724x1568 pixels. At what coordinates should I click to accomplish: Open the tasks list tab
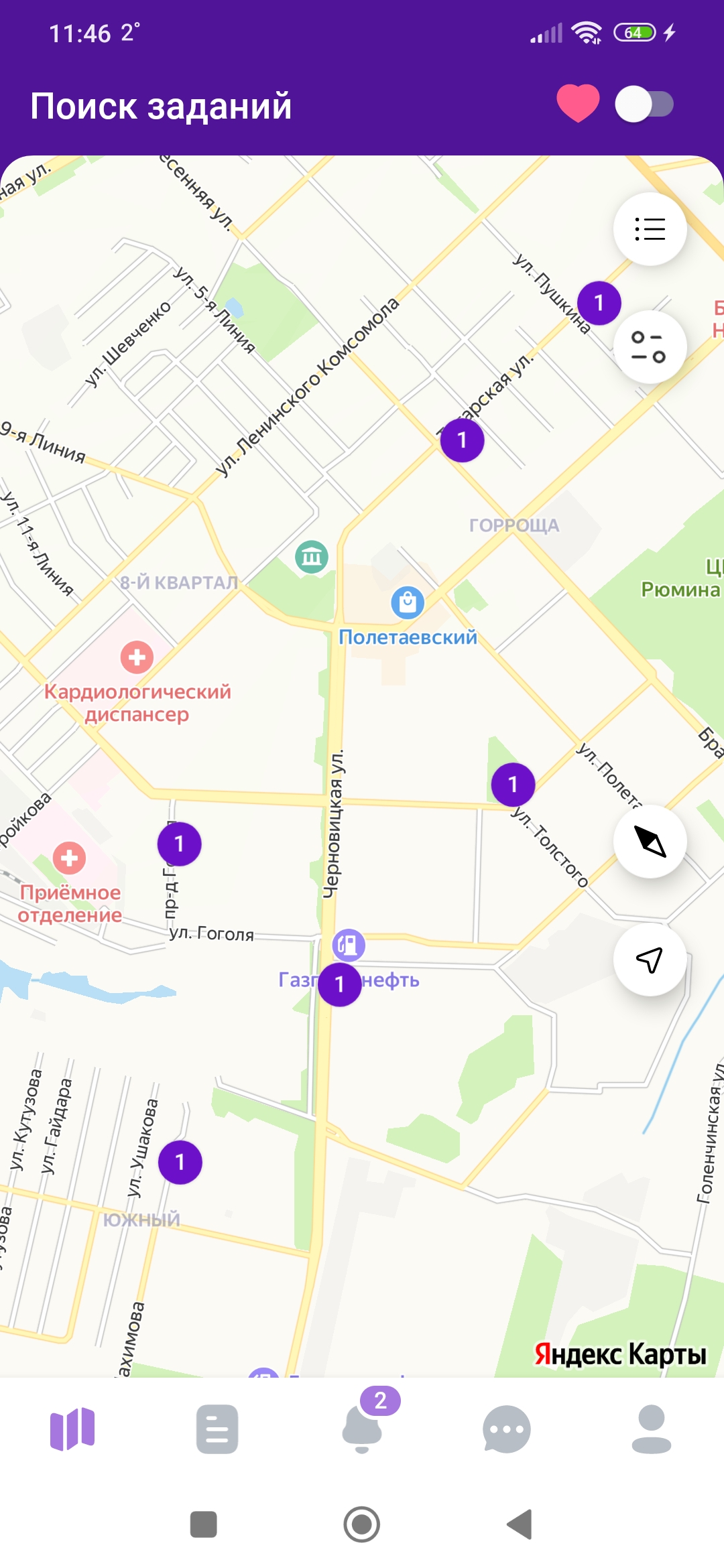(x=217, y=1429)
